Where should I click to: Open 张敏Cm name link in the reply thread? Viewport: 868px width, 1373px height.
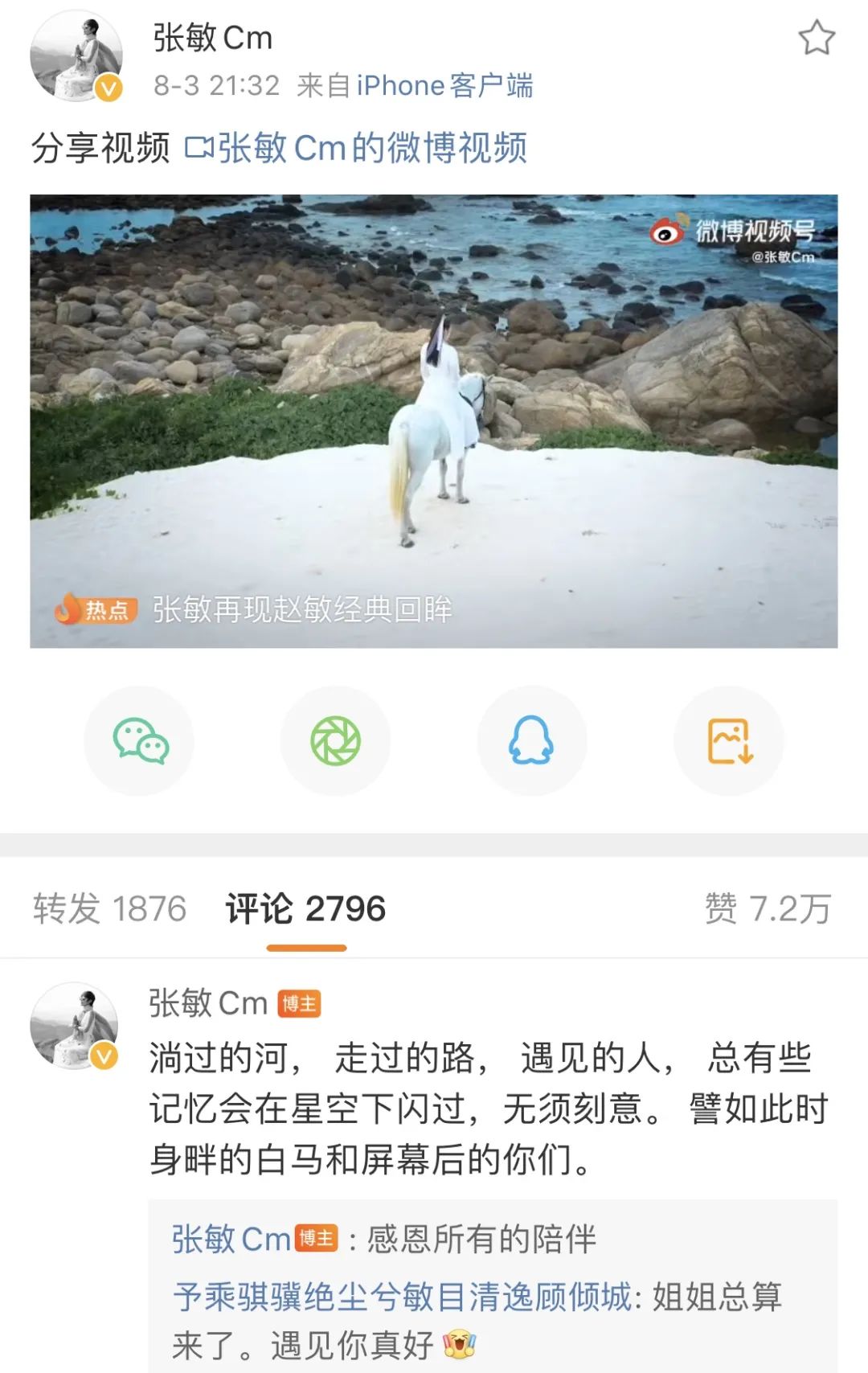(x=231, y=1239)
